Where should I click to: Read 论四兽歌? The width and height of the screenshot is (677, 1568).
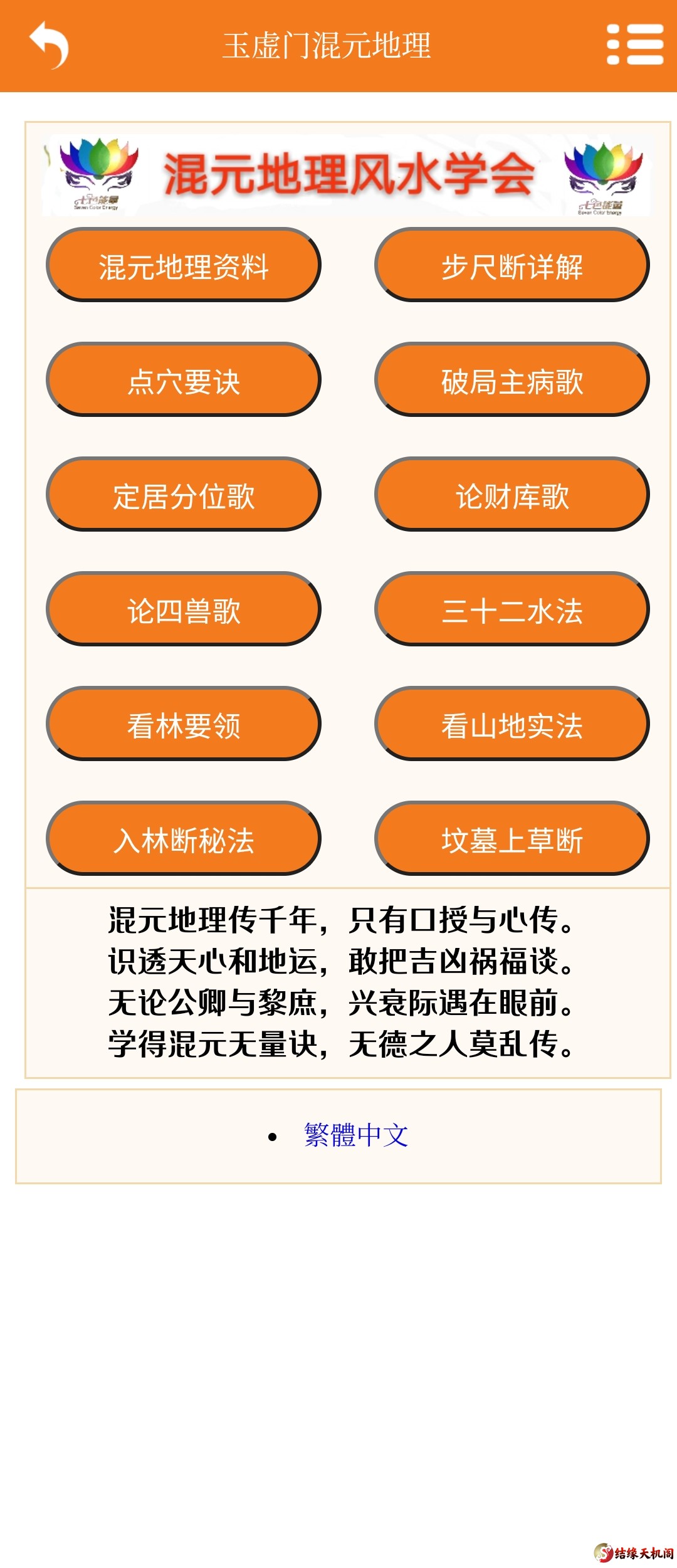click(x=184, y=609)
